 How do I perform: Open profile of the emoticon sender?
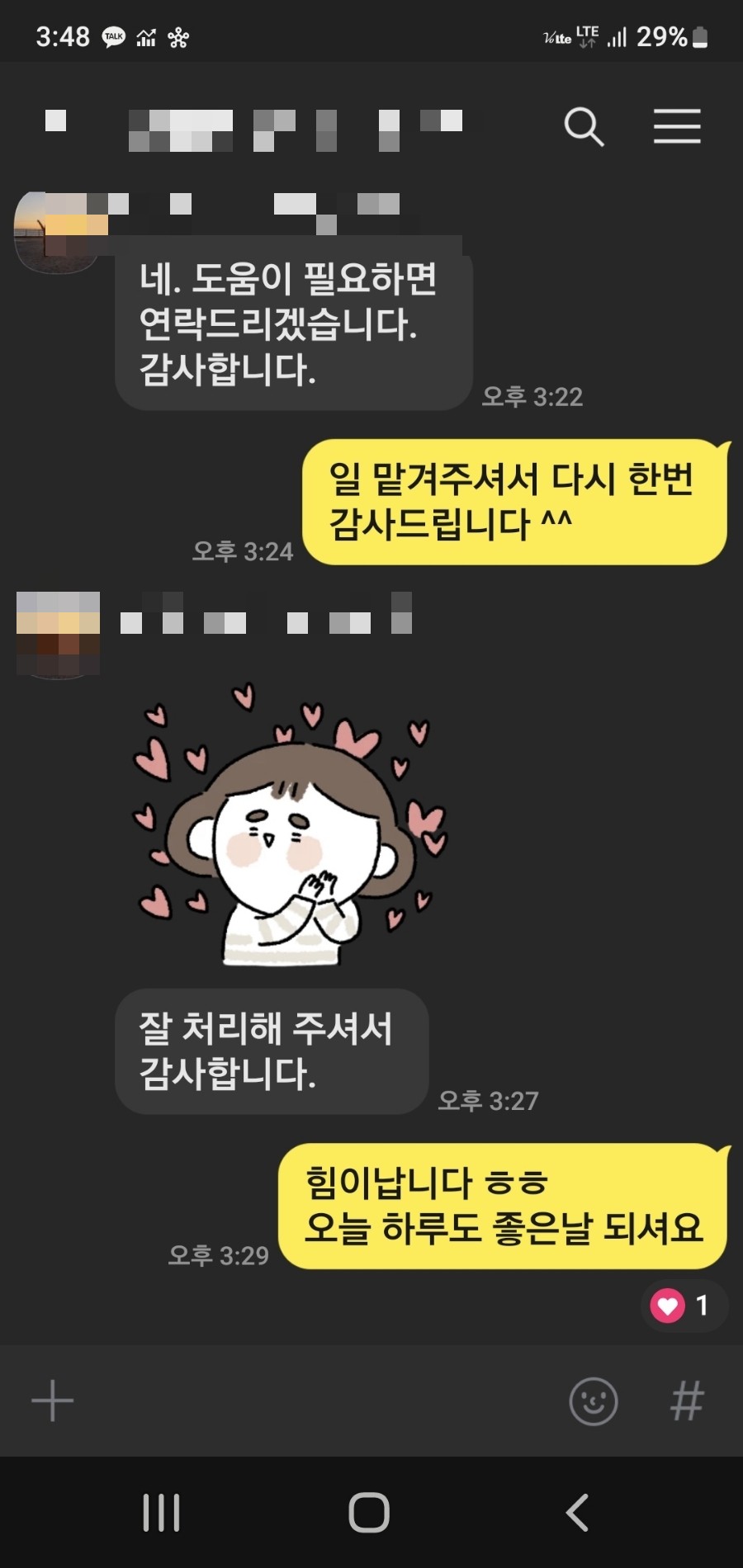(58, 633)
